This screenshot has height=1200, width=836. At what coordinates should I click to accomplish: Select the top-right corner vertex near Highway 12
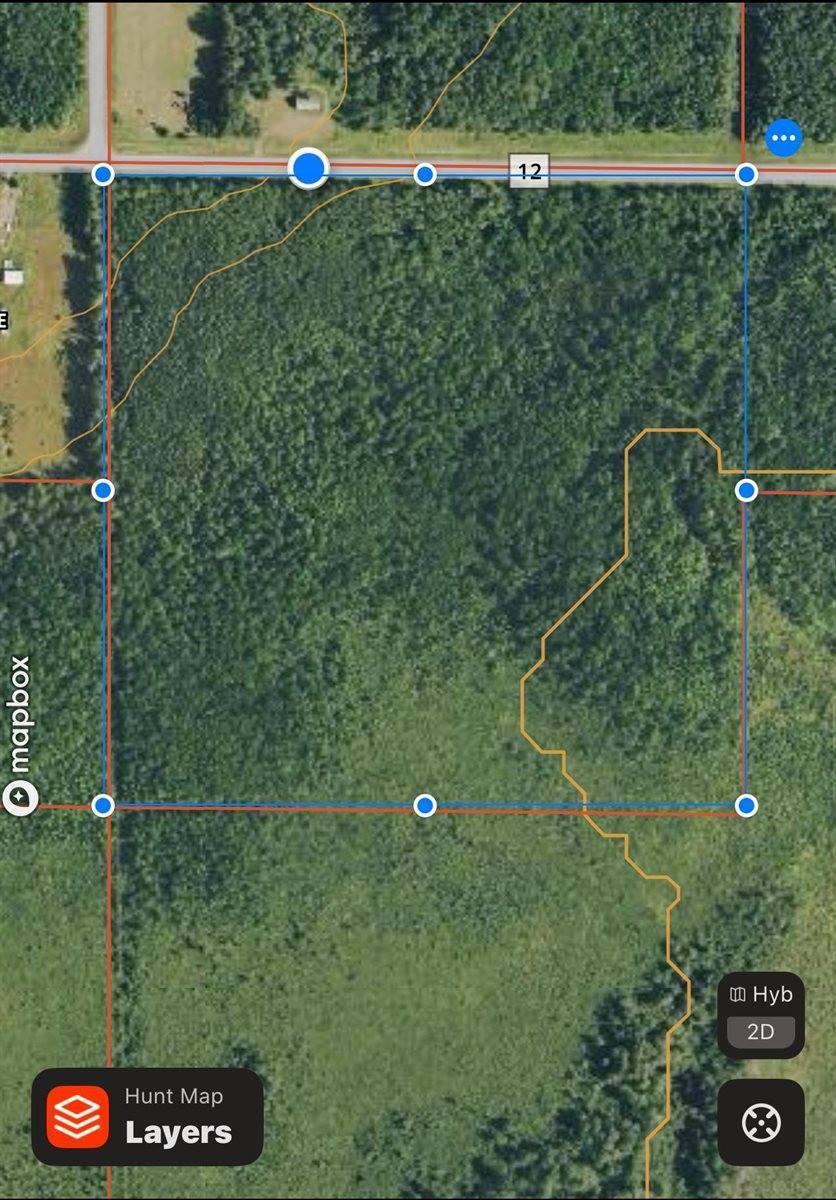click(x=746, y=173)
